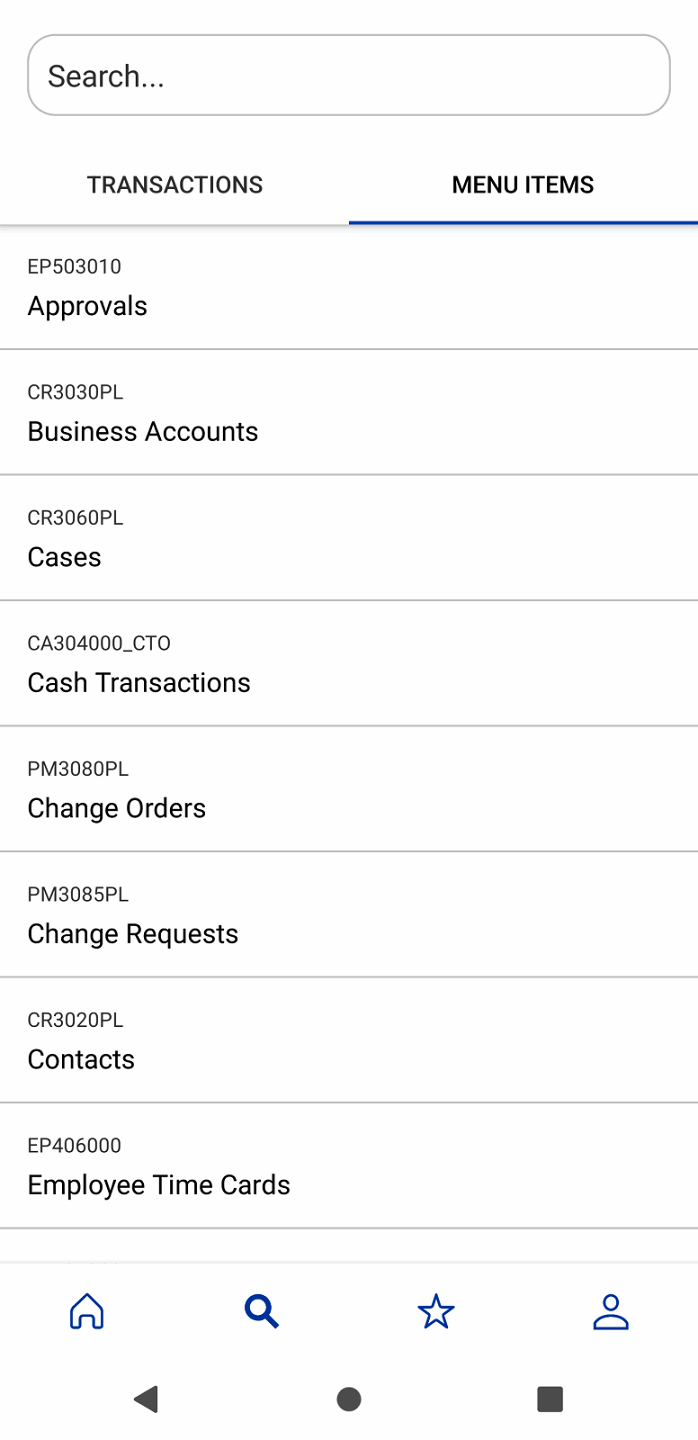Go to Cases

coord(348,539)
